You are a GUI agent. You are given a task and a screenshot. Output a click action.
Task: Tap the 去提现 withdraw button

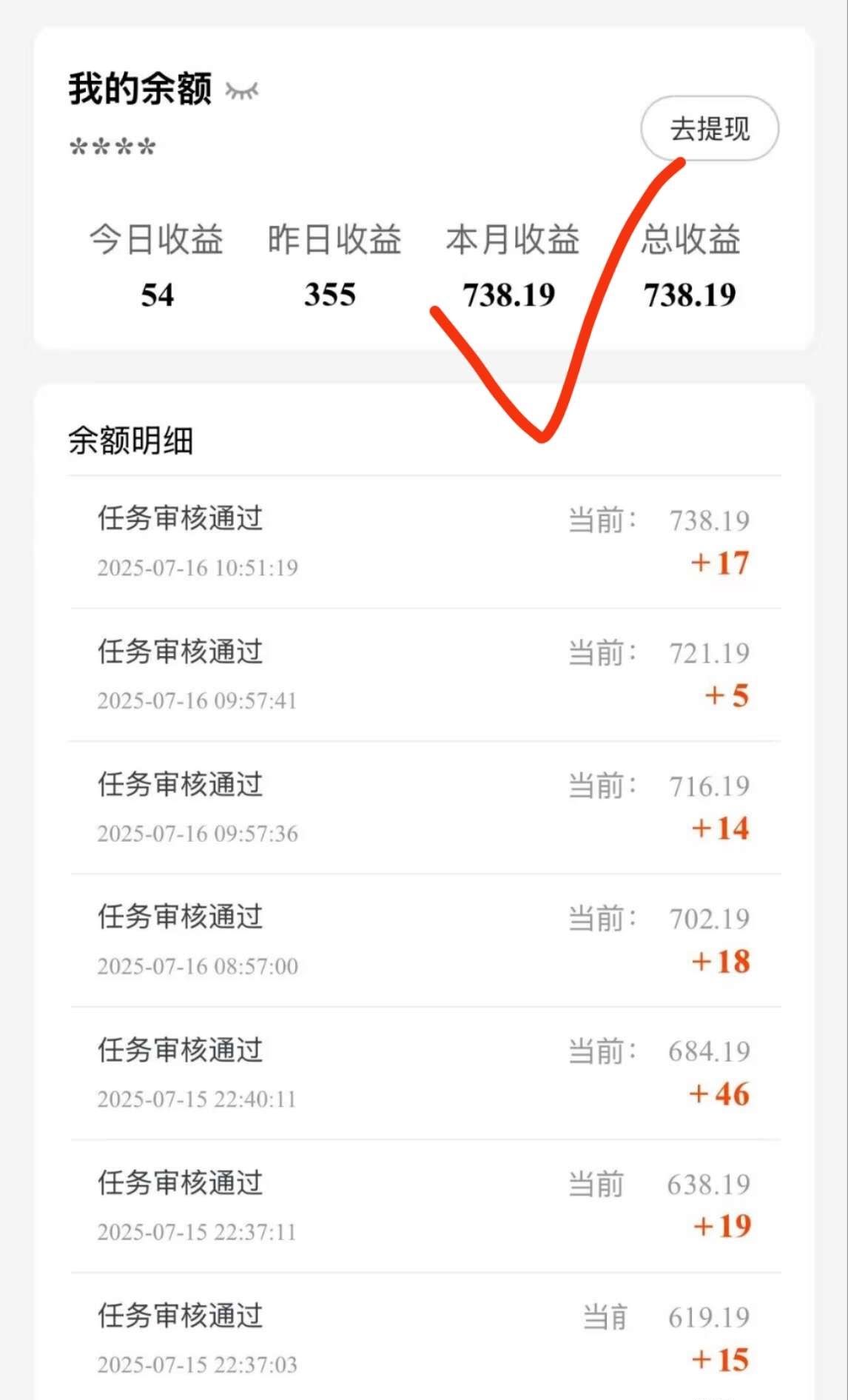coord(710,129)
